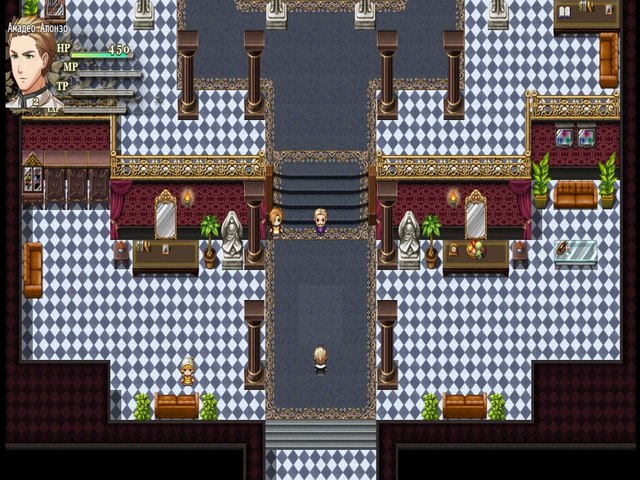This screenshot has height=480, width=640.
Task: Talk to the purple-robed NPC by the stairs
Action: [320, 221]
